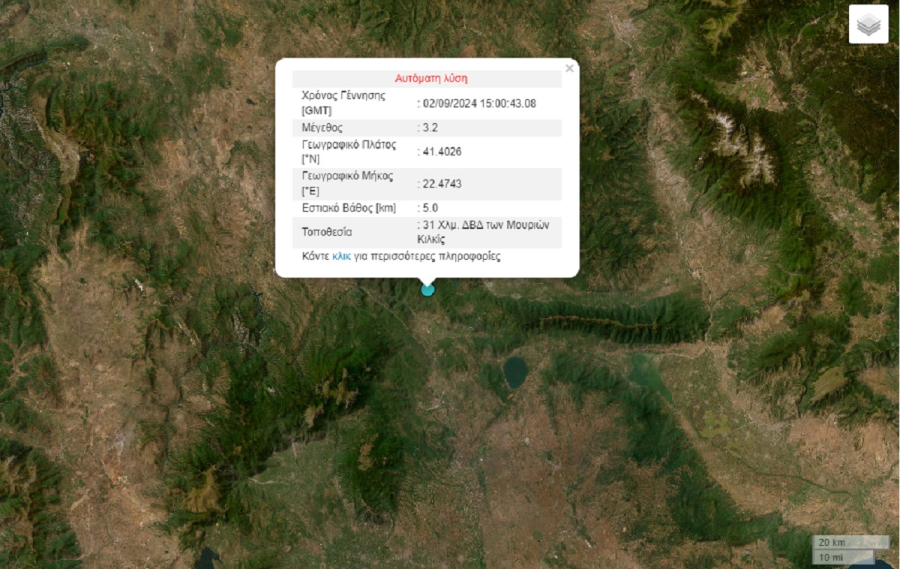Screen dimensions: 900x569
Task: Follow the 'κλικ' link for more information
Action: click(341, 257)
